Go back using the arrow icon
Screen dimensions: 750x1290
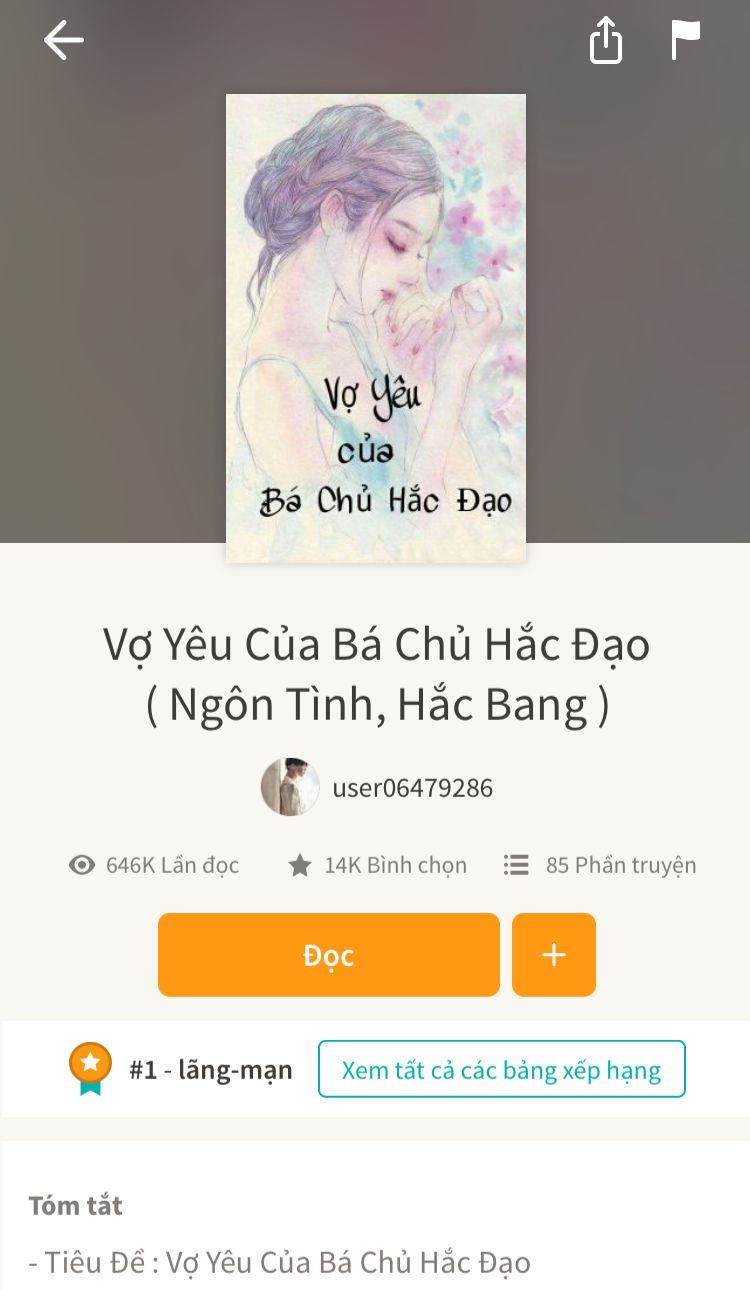64,41
